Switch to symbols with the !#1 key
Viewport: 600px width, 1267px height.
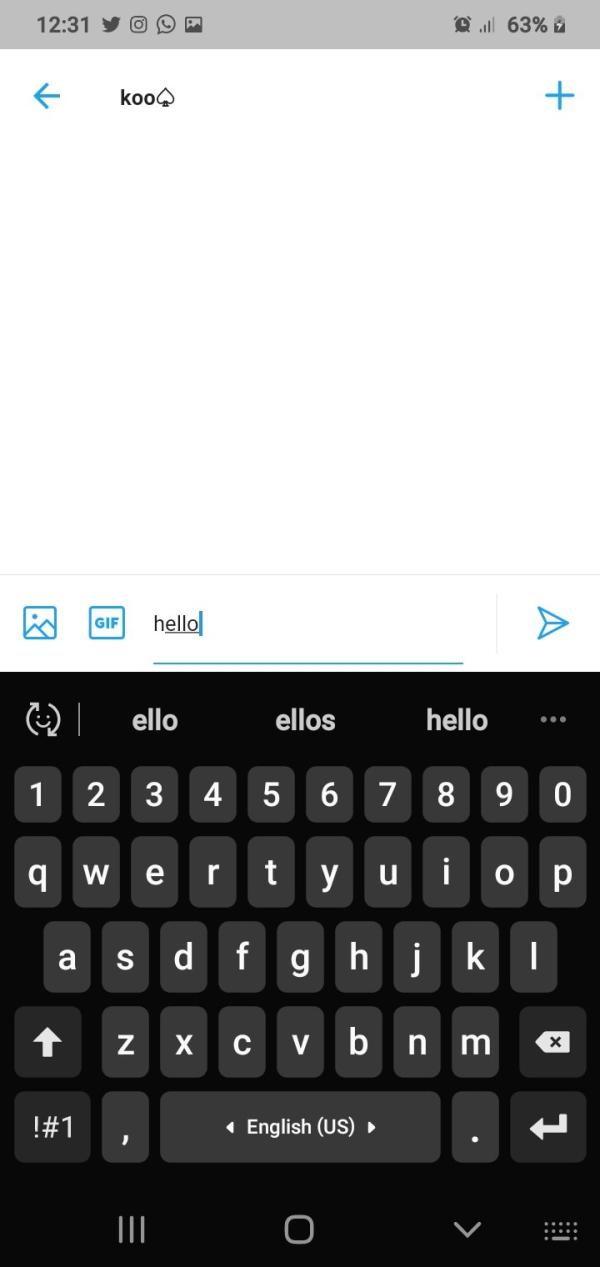pyautogui.click(x=53, y=1127)
